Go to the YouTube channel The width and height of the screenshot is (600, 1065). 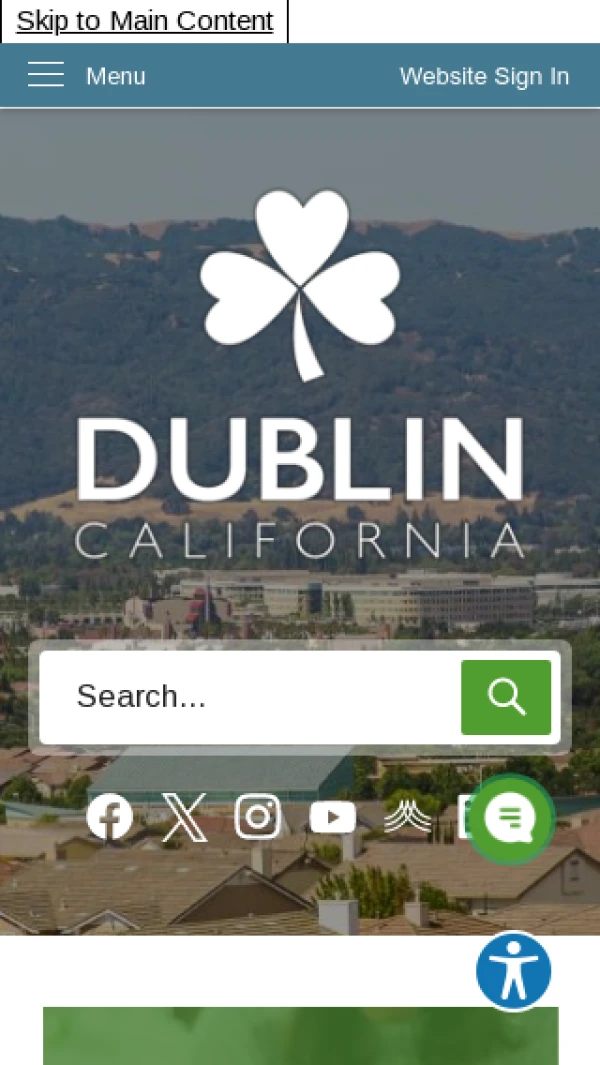(333, 817)
